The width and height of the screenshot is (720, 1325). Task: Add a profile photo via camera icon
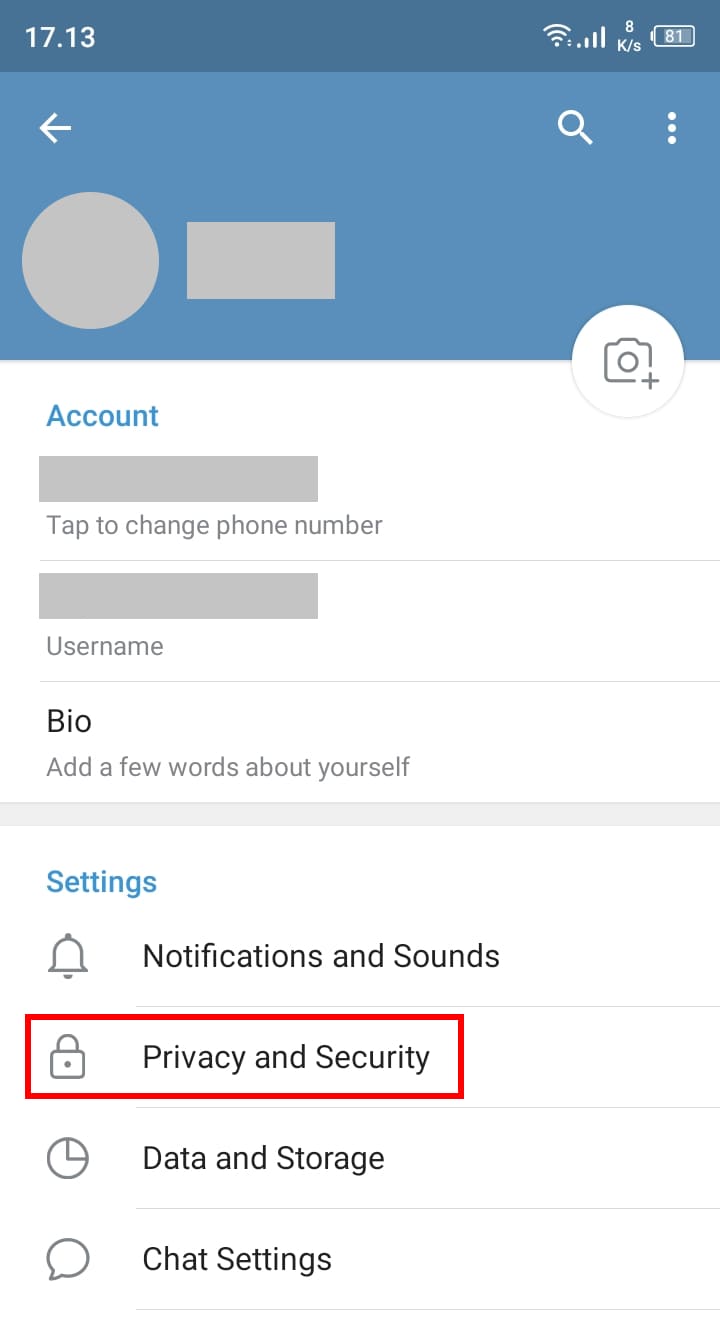[x=628, y=361]
